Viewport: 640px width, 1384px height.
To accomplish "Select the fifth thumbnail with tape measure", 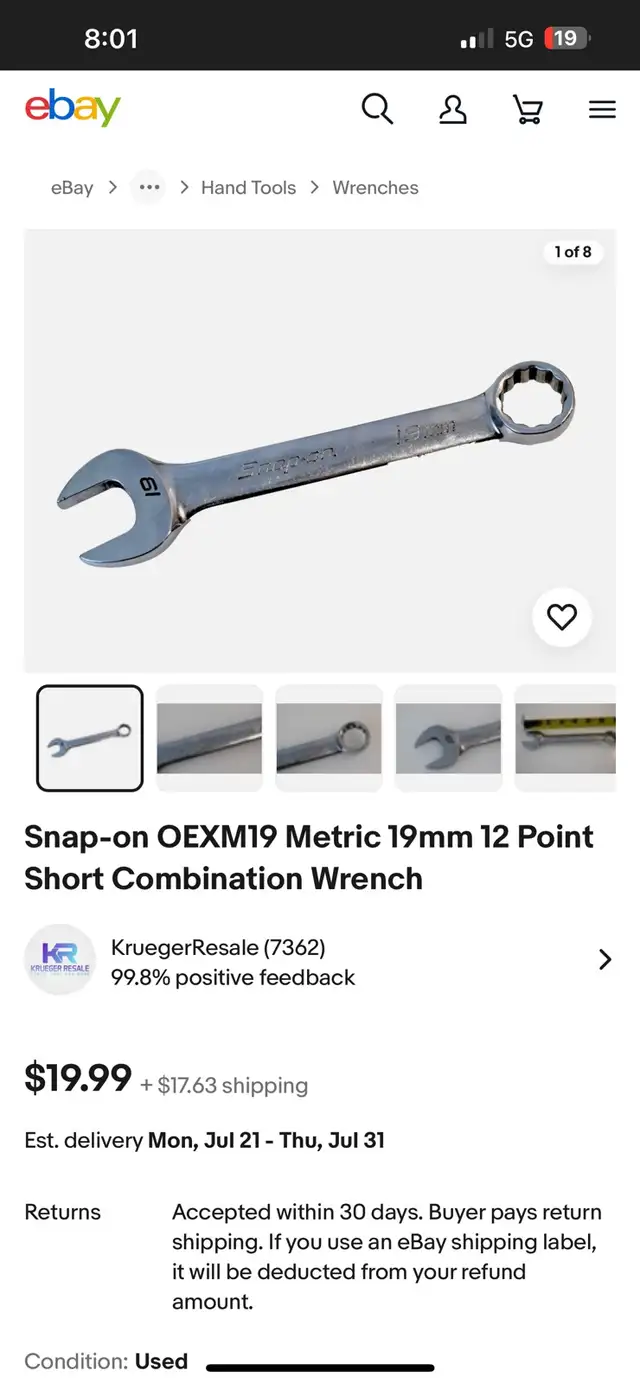I will (x=565, y=738).
